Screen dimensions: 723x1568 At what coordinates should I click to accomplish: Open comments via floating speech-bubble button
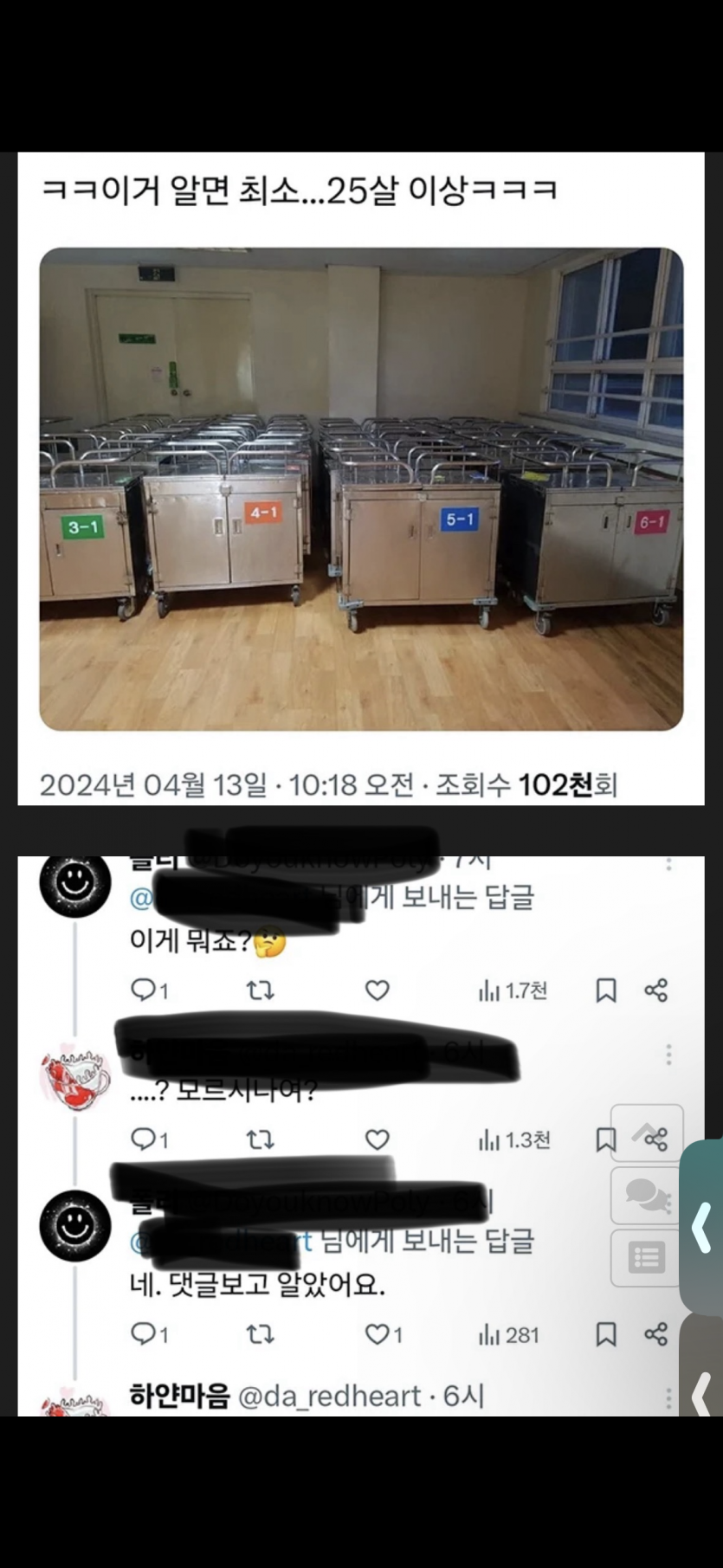[x=647, y=1196]
